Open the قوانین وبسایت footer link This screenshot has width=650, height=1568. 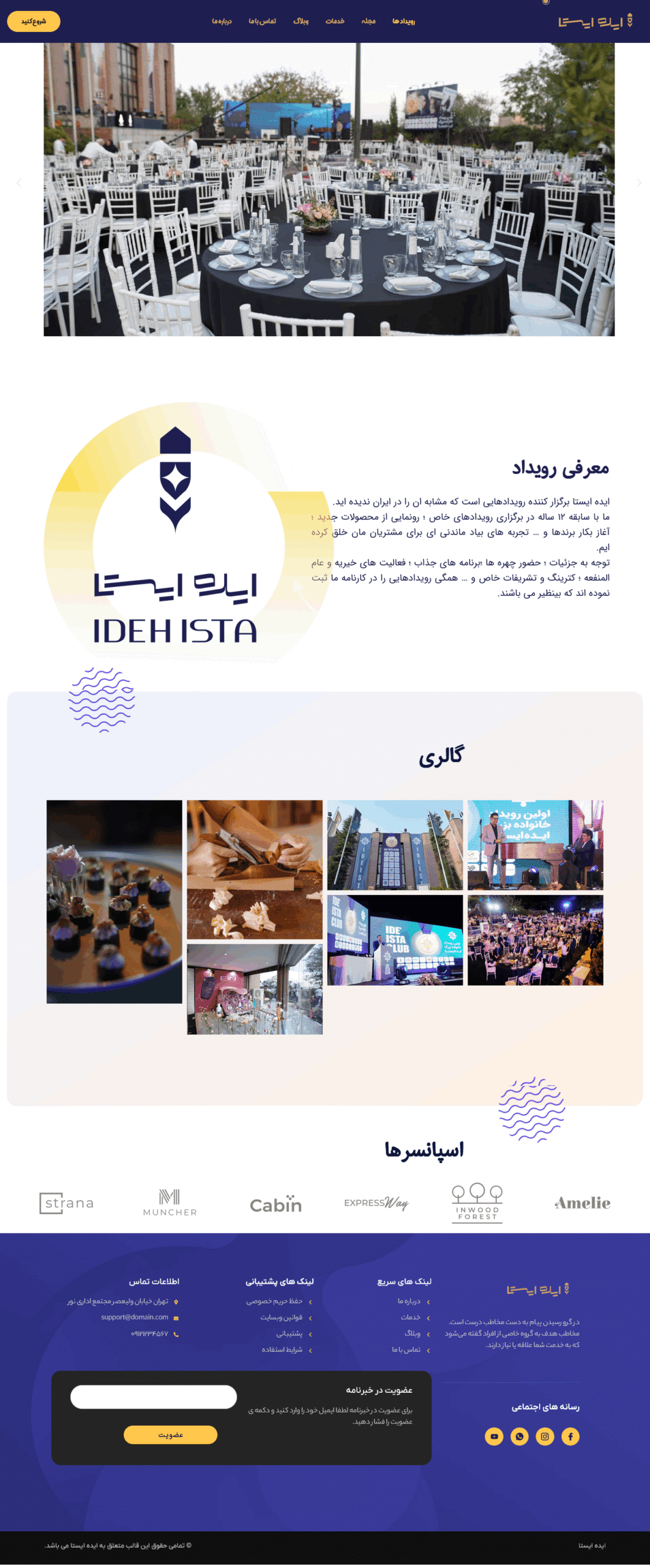tap(281, 1317)
